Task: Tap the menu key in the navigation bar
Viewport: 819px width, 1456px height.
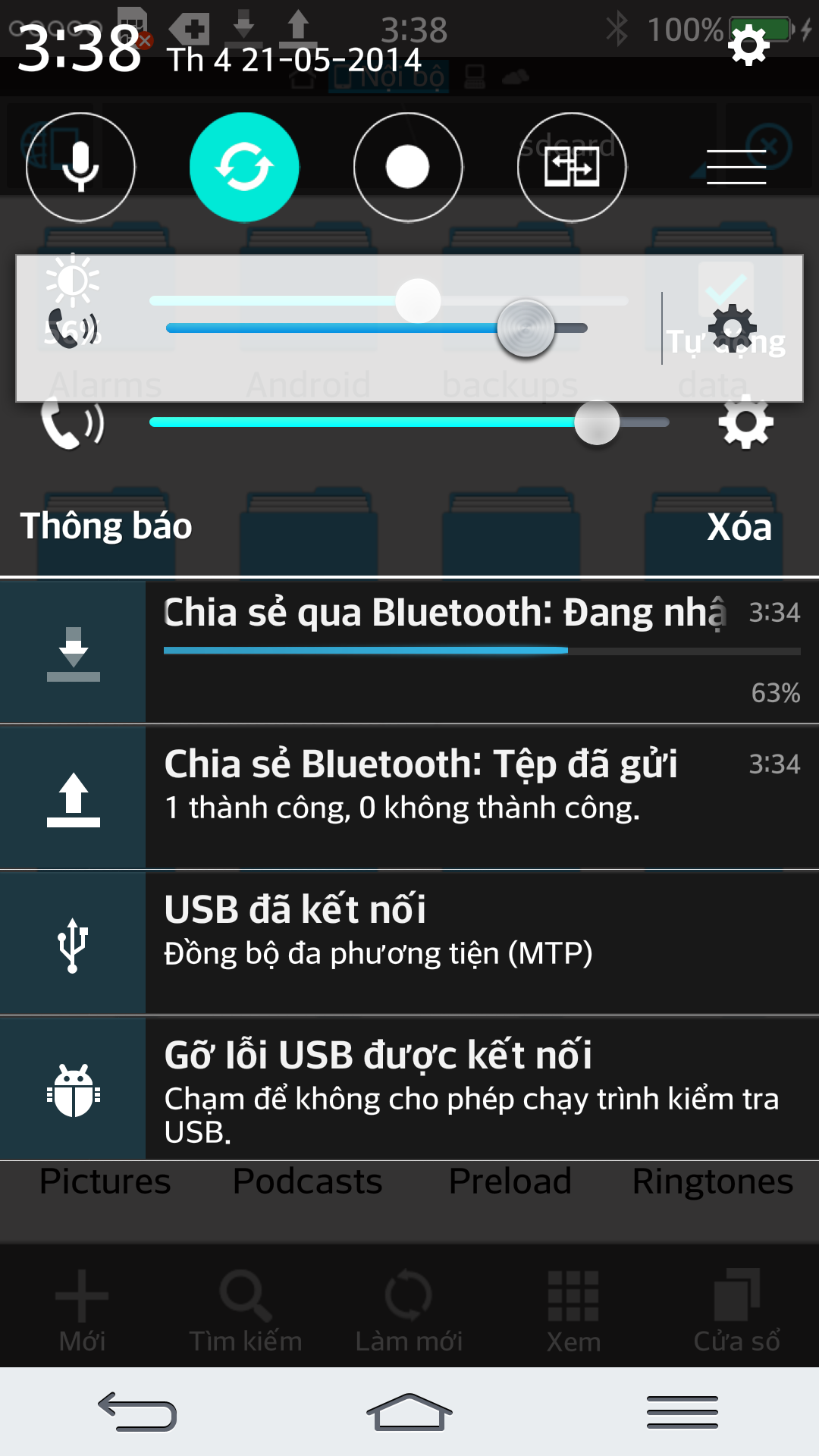Action: pyautogui.click(x=682, y=1412)
